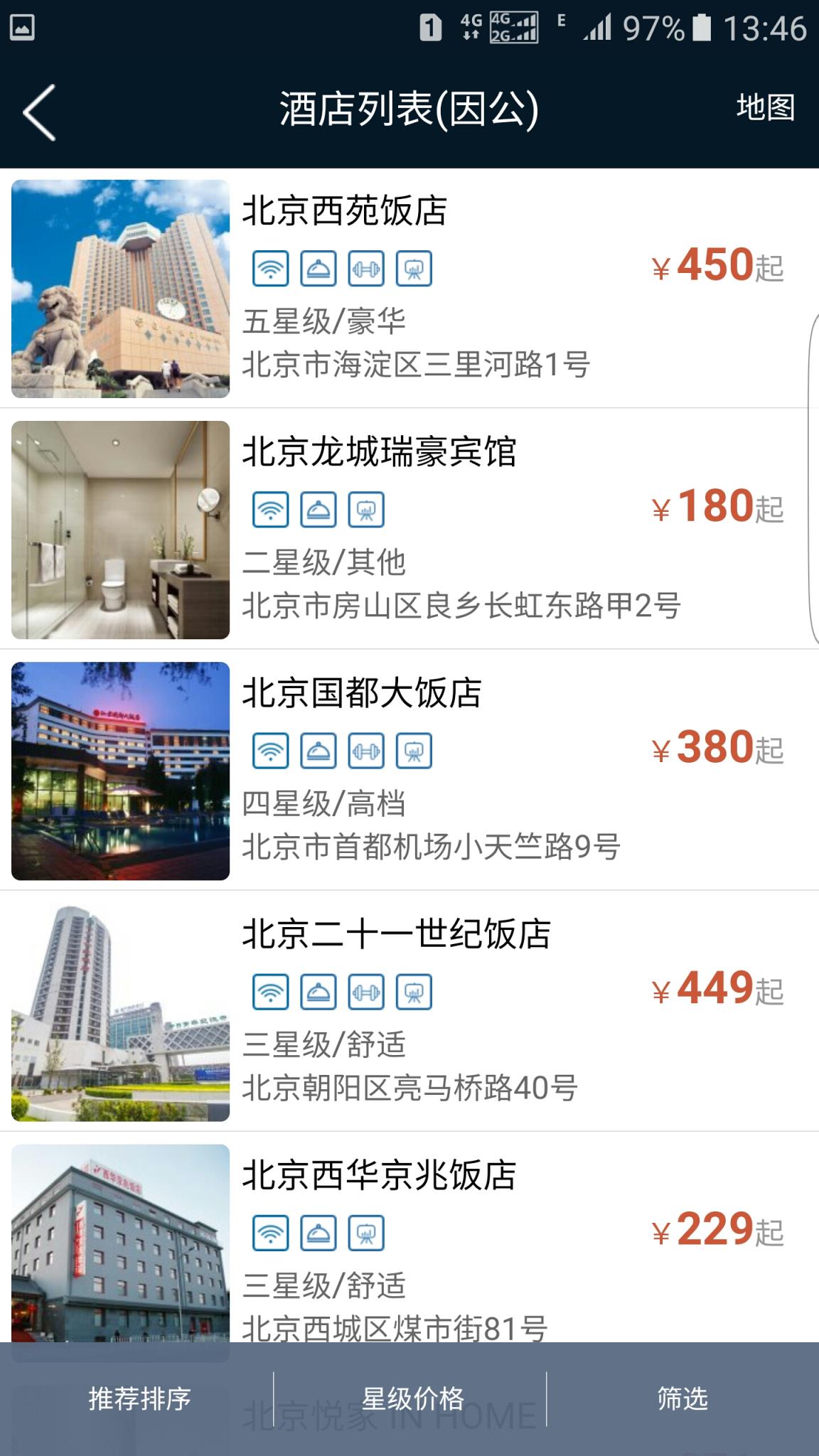Click the restaurant icon under 北京西苑饭店
819x1456 pixels.
pos(318,268)
